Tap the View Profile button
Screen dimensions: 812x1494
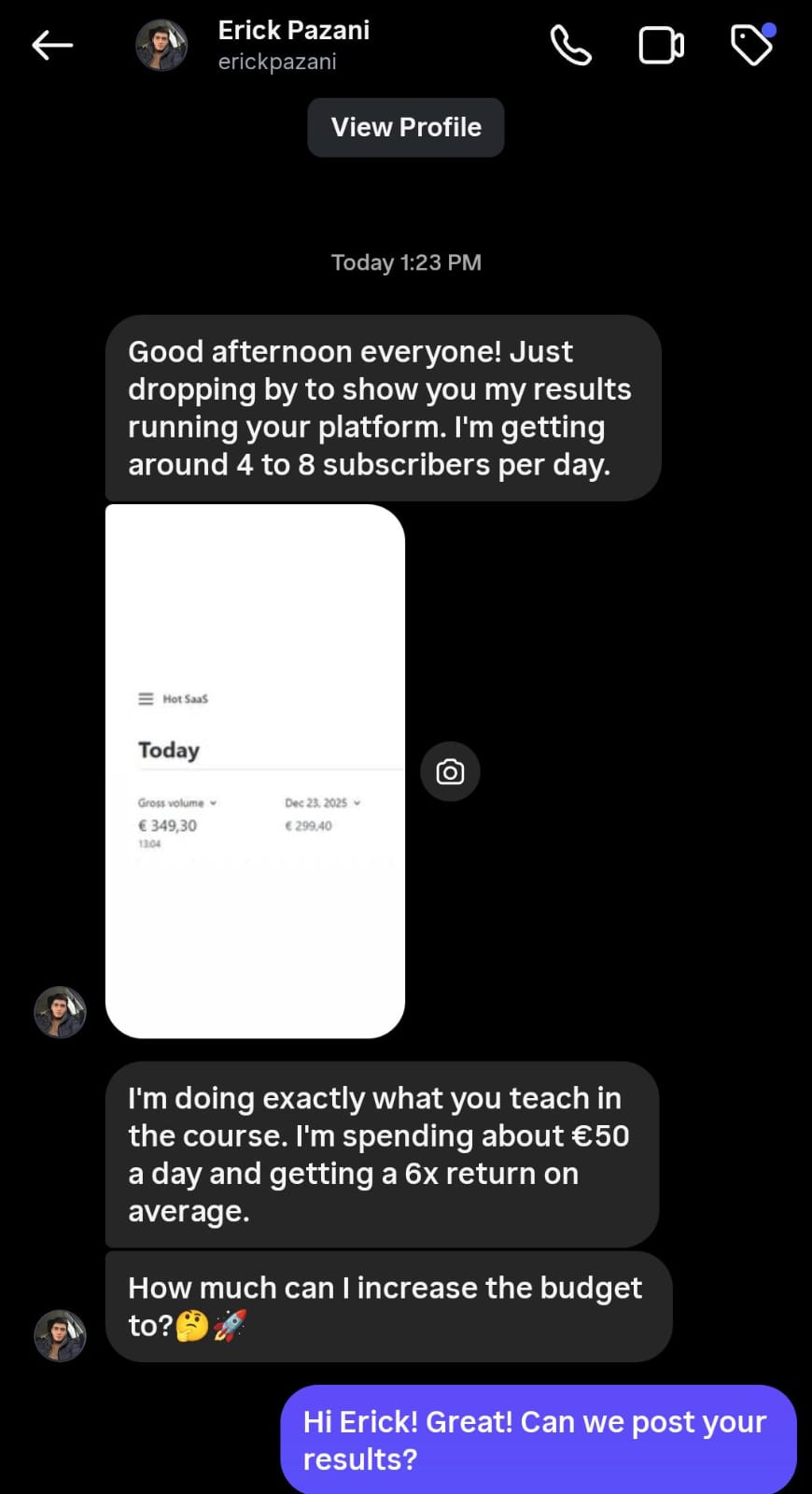[405, 127]
